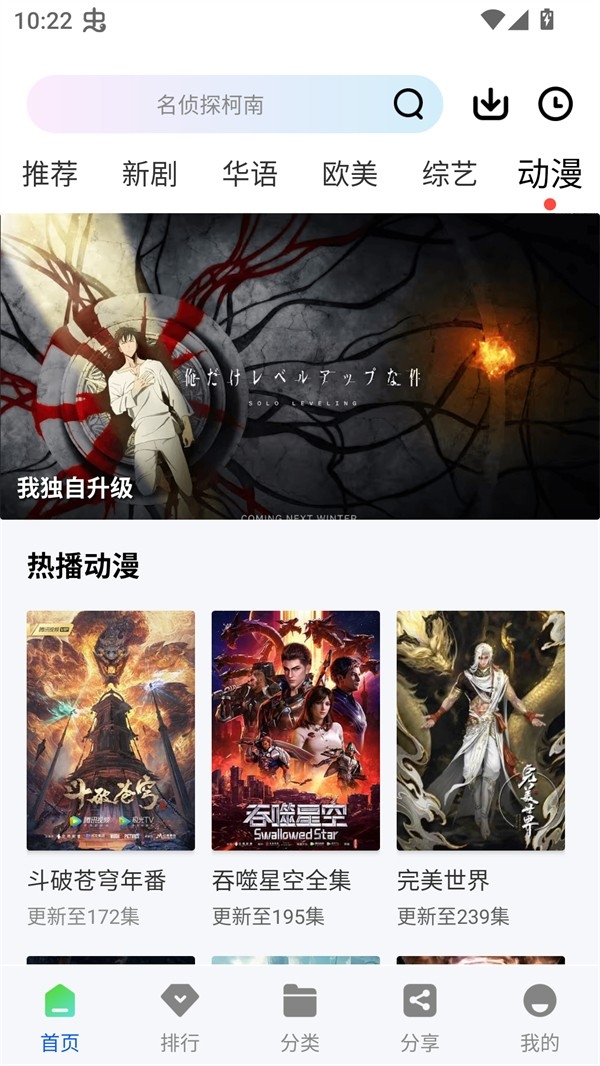Go to 首页 in bottom navigation
600x1066 pixels.
pyautogui.click(x=60, y=1016)
